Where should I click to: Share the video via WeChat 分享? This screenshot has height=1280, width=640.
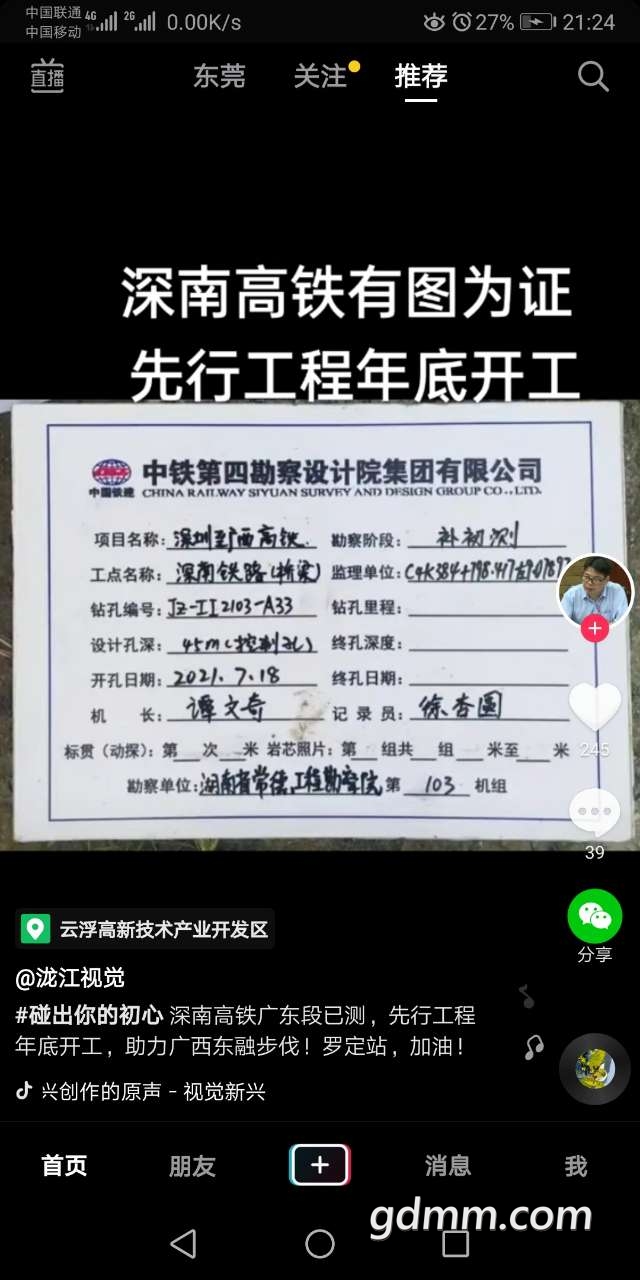[595, 917]
